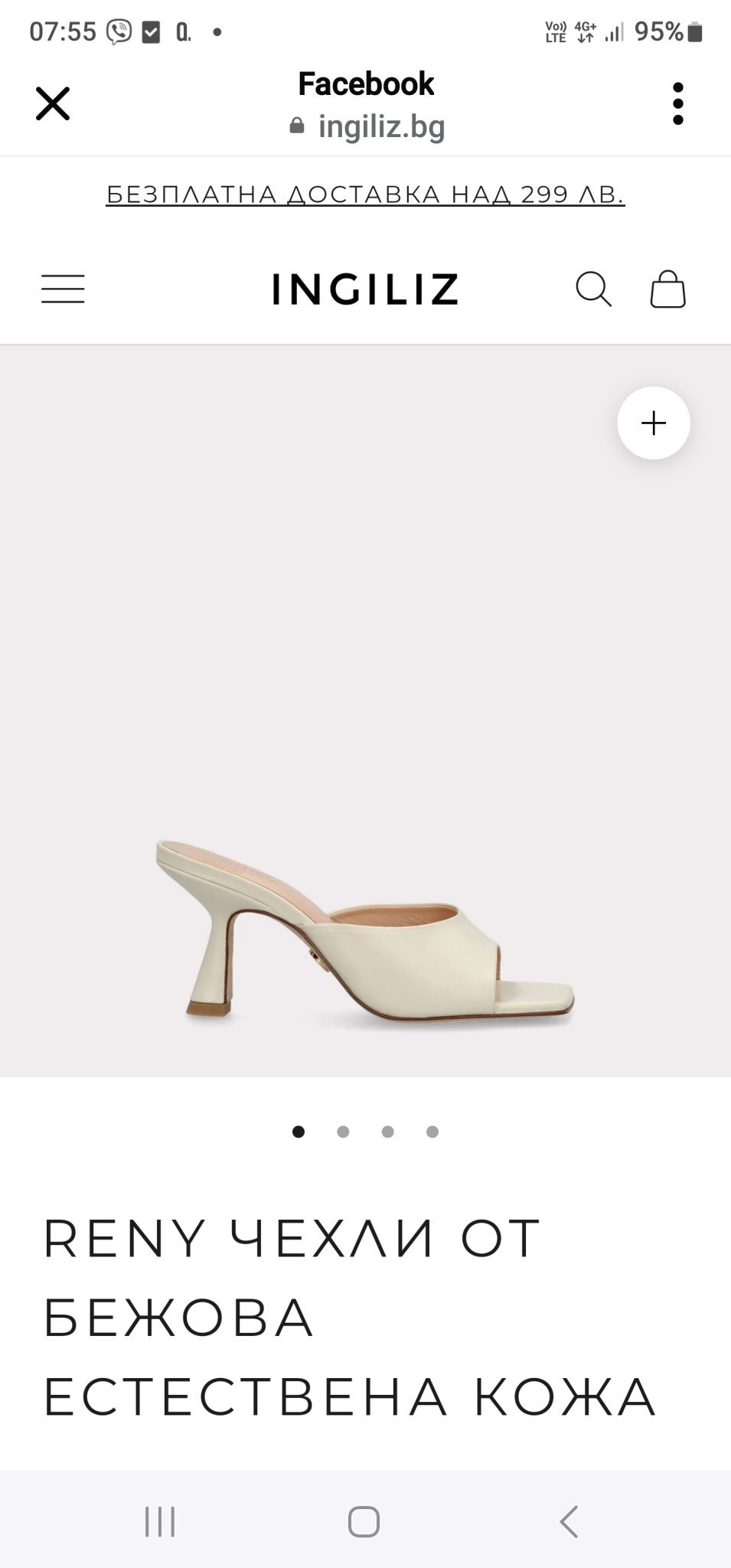
Task: Go to the INGILIZ home page
Action: coord(365,289)
